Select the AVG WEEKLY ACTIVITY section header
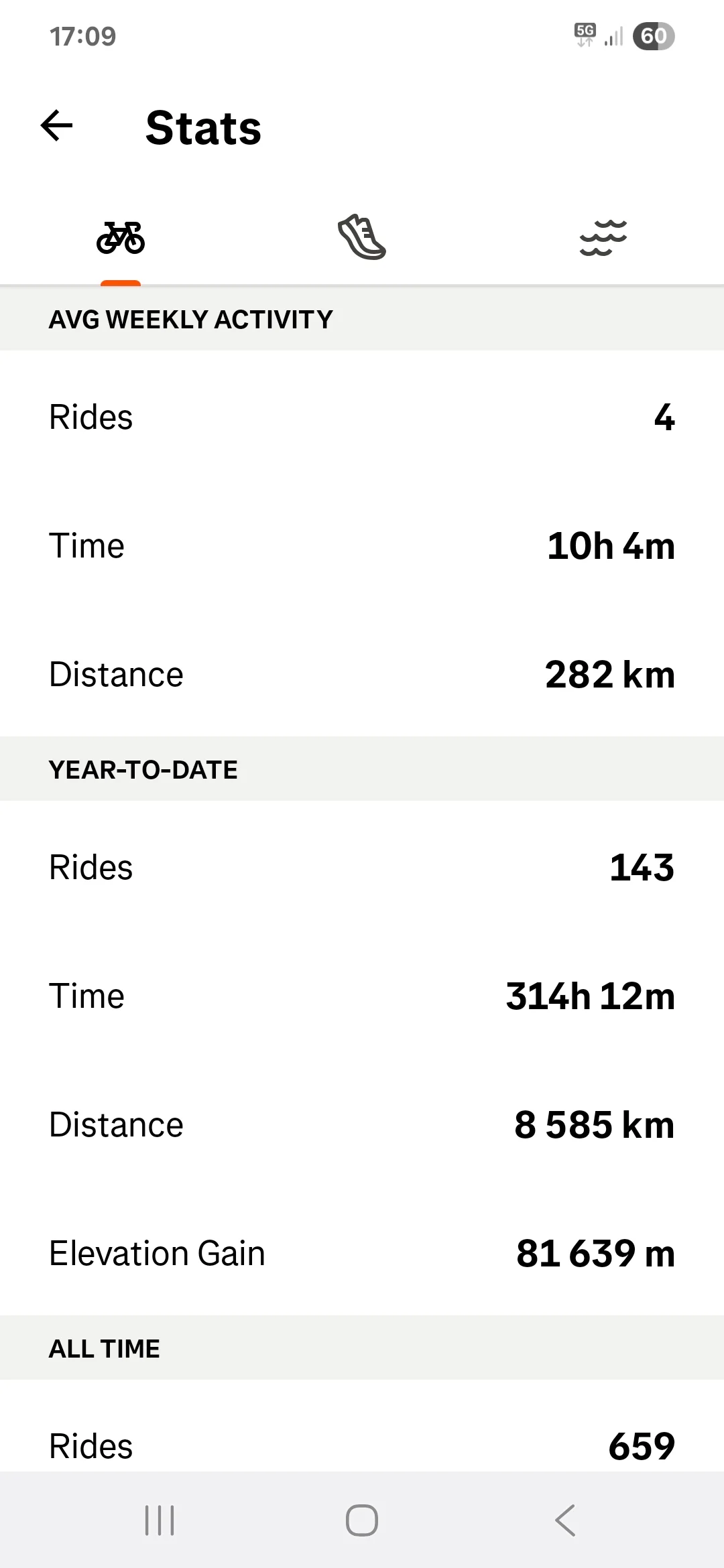 coord(190,319)
